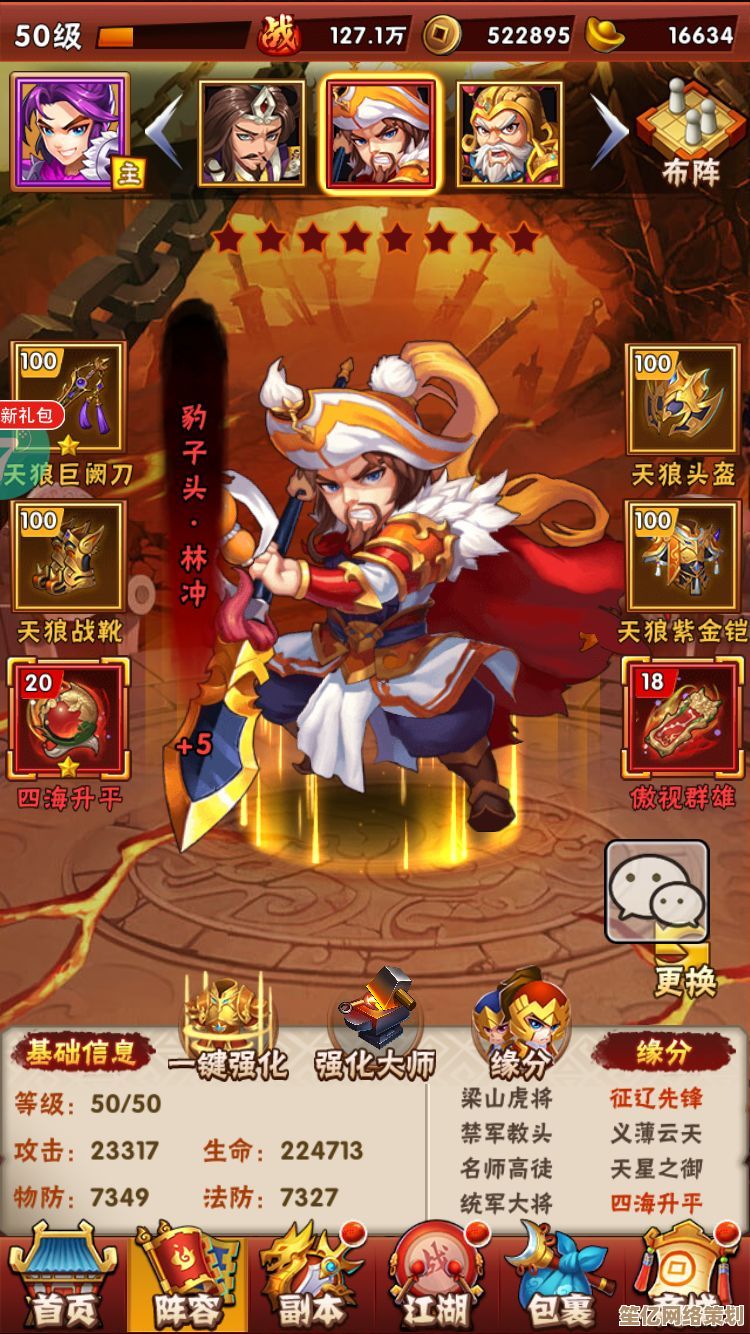
Task: Show previous heroes with left arrow
Action: [165, 130]
